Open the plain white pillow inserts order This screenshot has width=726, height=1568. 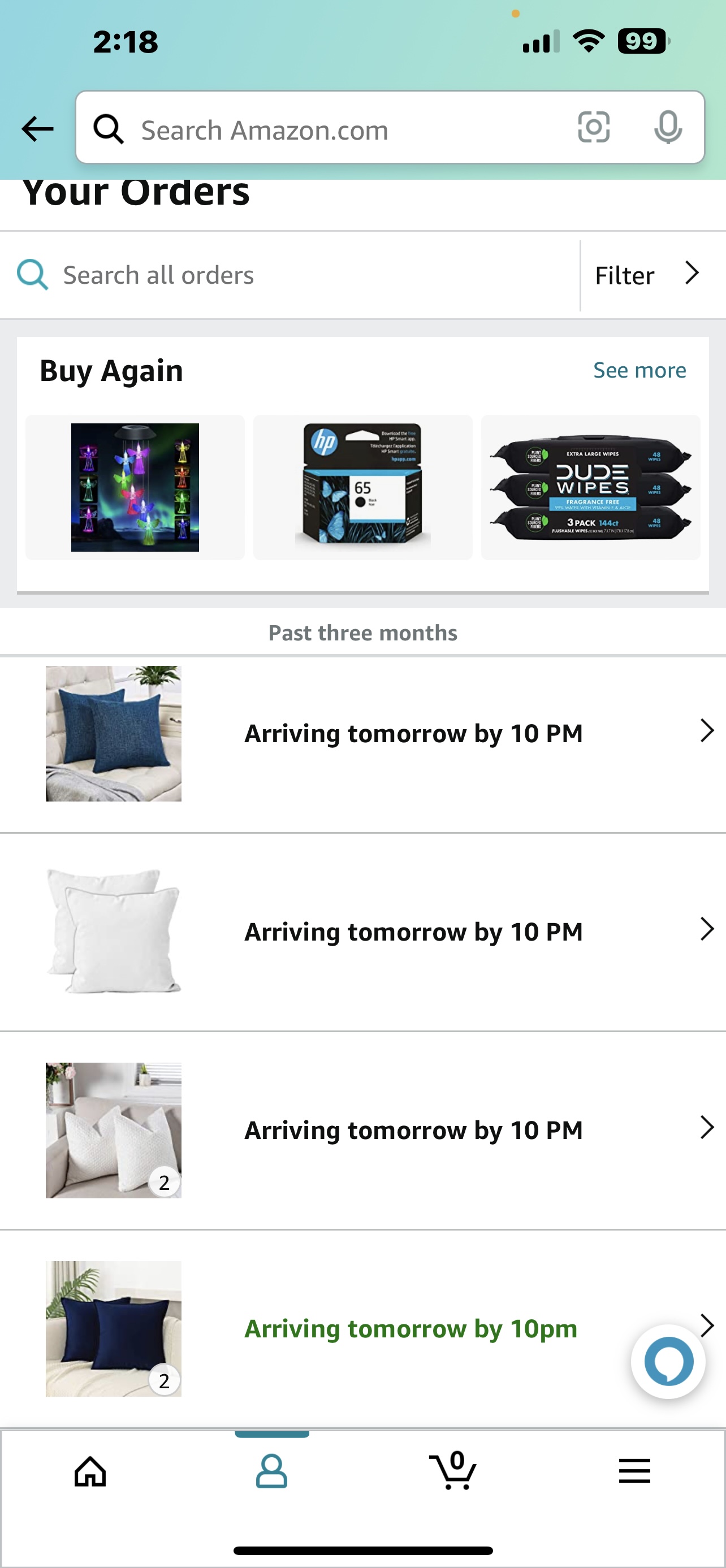coord(363,932)
